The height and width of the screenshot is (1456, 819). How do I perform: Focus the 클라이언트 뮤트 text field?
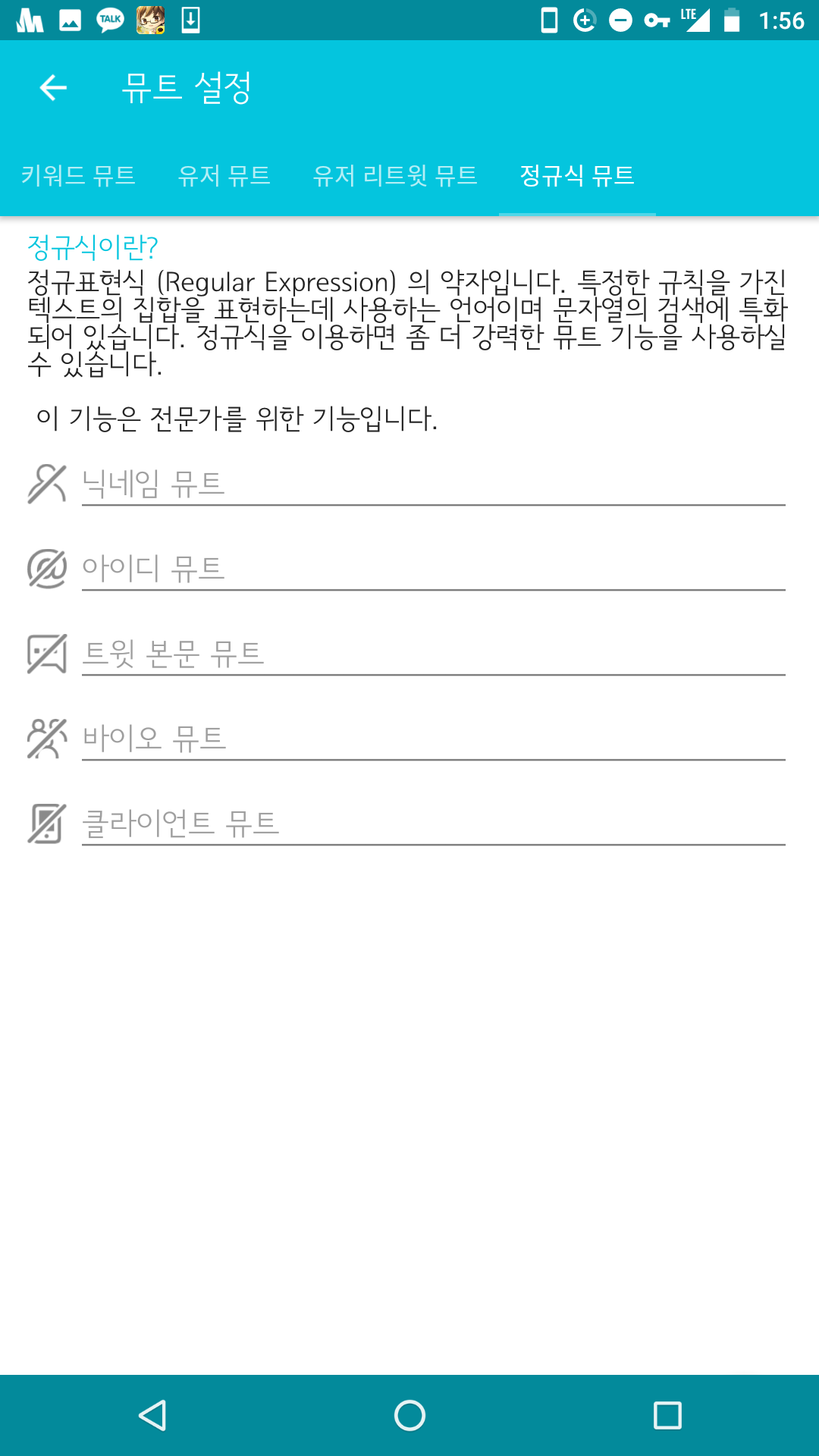tap(433, 824)
